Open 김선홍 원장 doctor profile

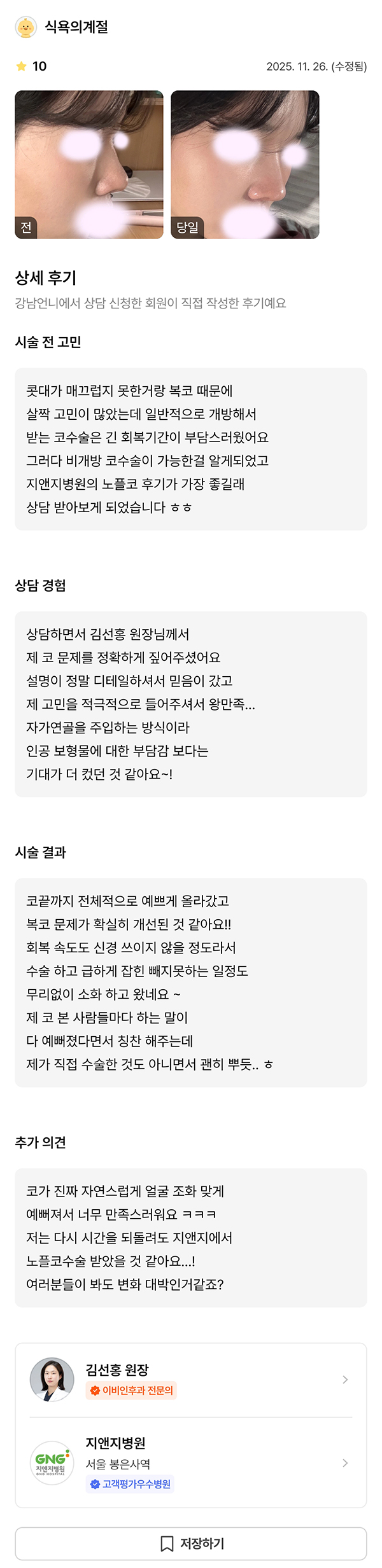click(190, 1379)
